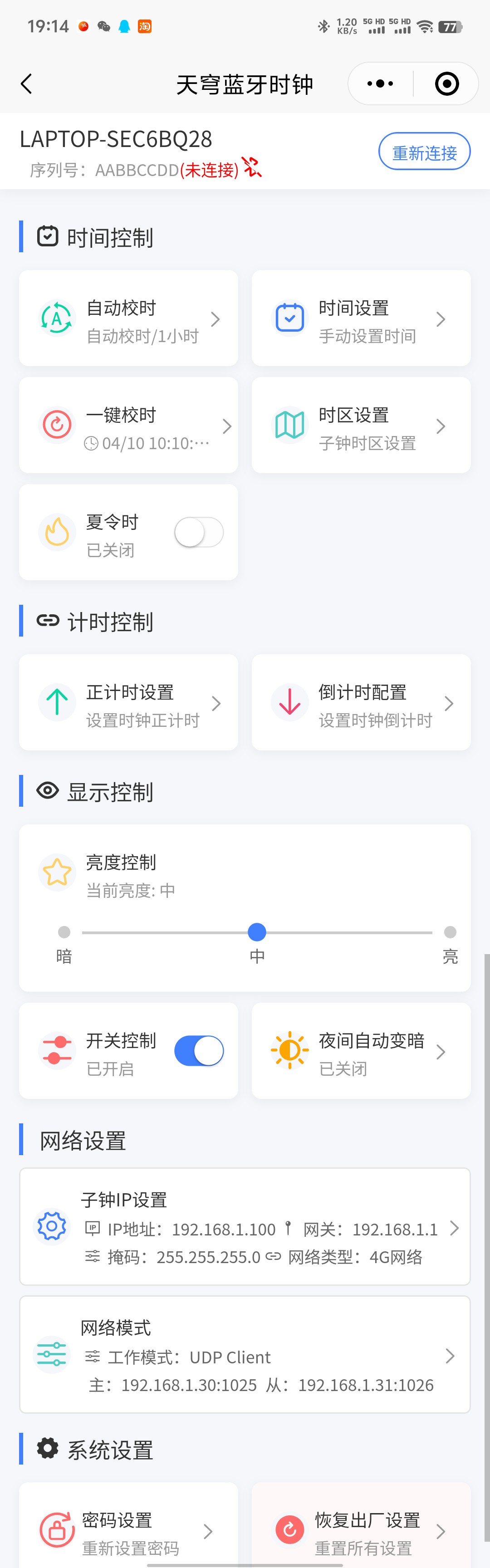Open 密码设置 password settings
Screen dimensions: 490x1568
(128, 1530)
